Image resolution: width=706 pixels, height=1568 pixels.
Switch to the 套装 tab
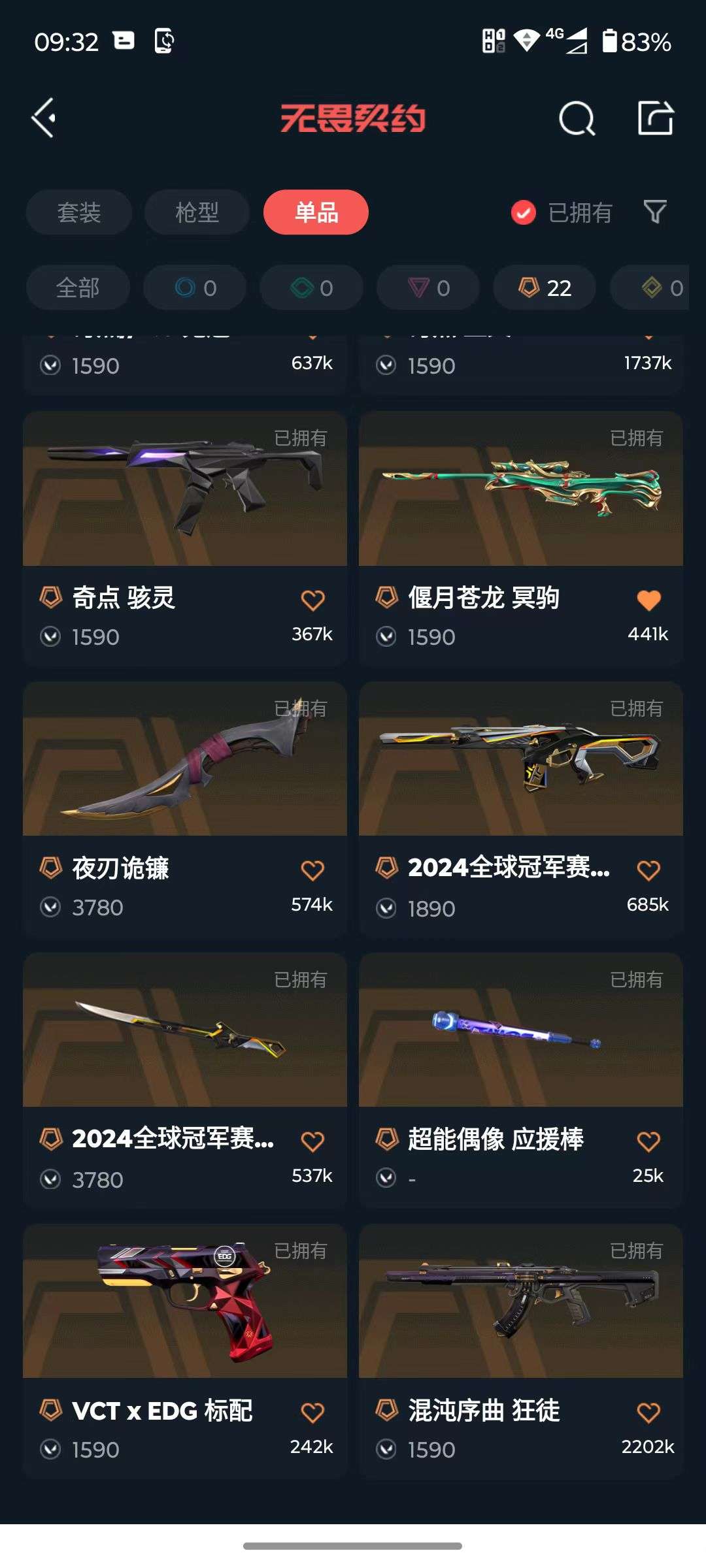pos(78,212)
